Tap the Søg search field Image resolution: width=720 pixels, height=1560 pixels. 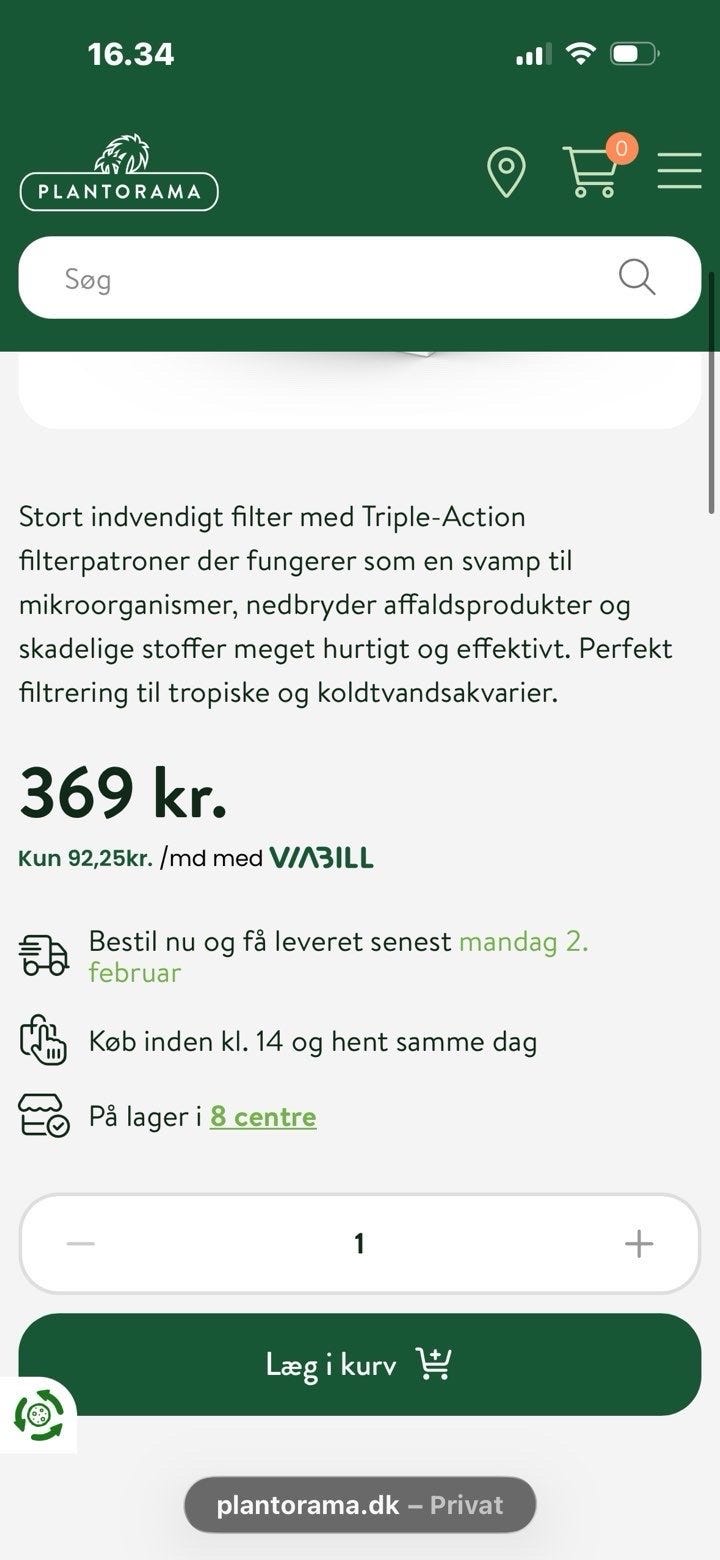click(330, 278)
